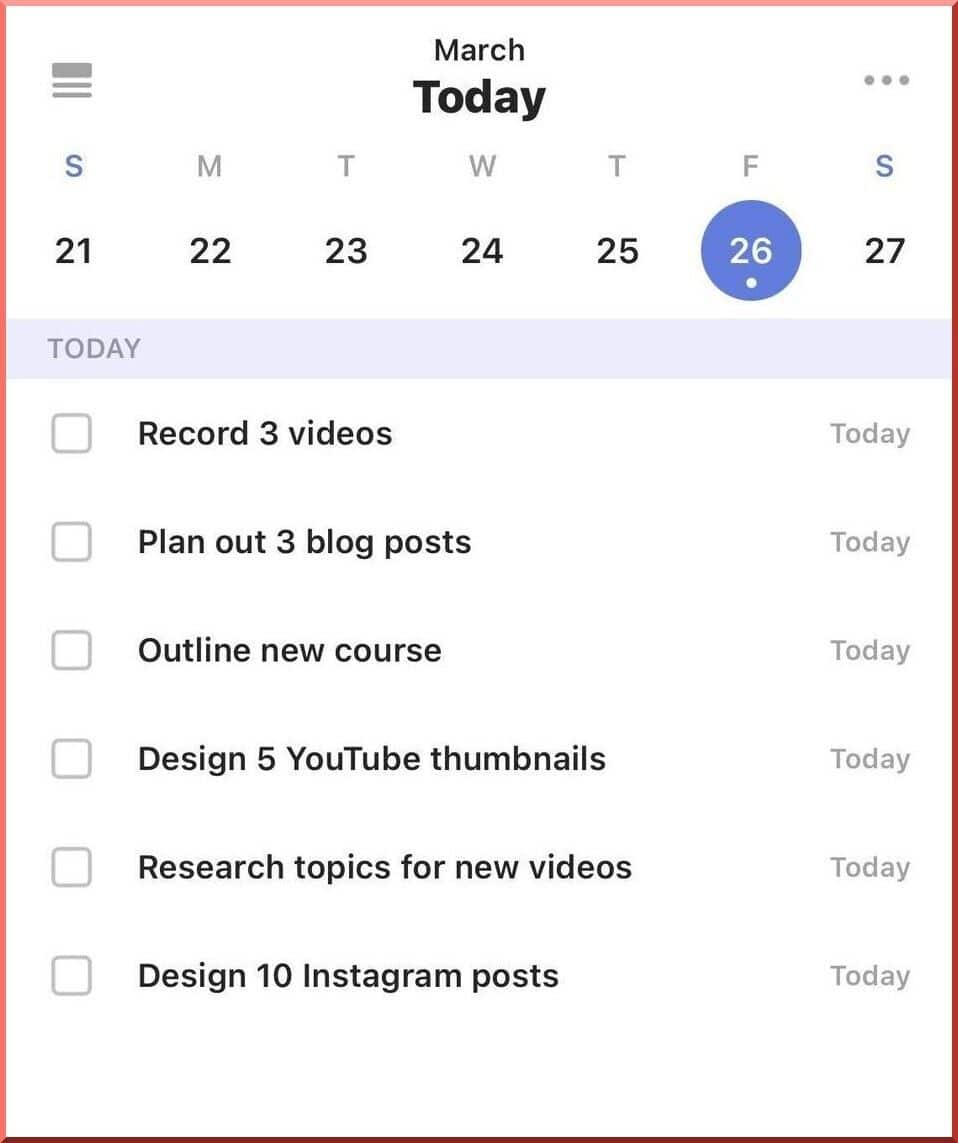Open the hamburger drawer menu
The height and width of the screenshot is (1143, 958).
point(72,81)
